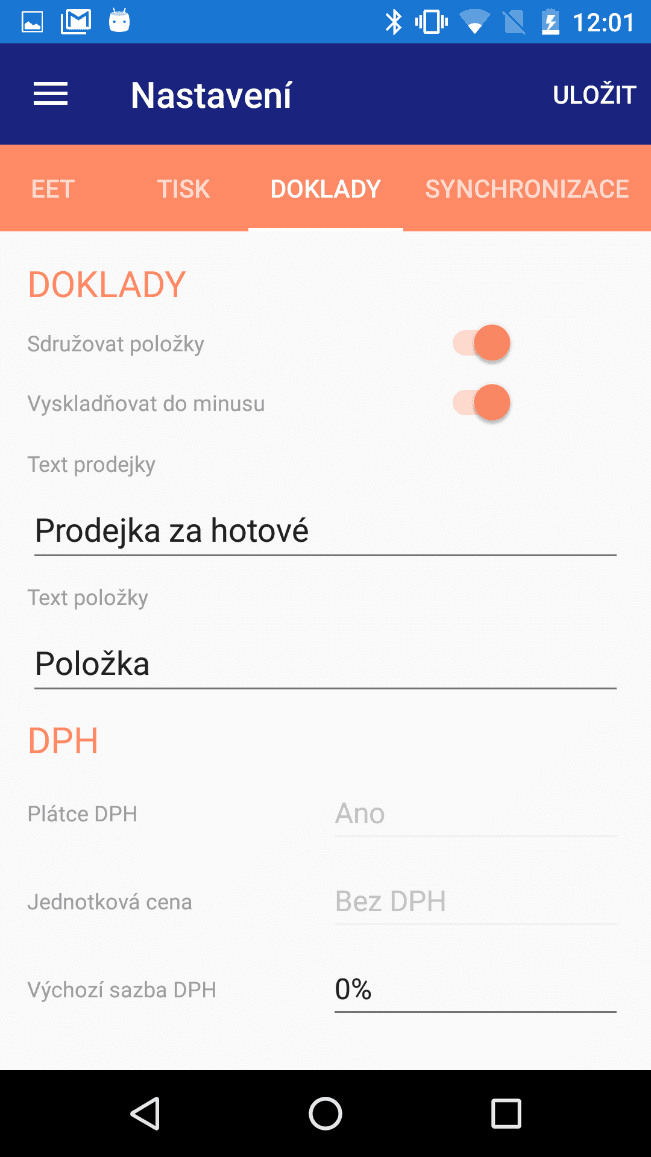Open the Jednotková cena dropdown
The image size is (651, 1157).
point(475,902)
